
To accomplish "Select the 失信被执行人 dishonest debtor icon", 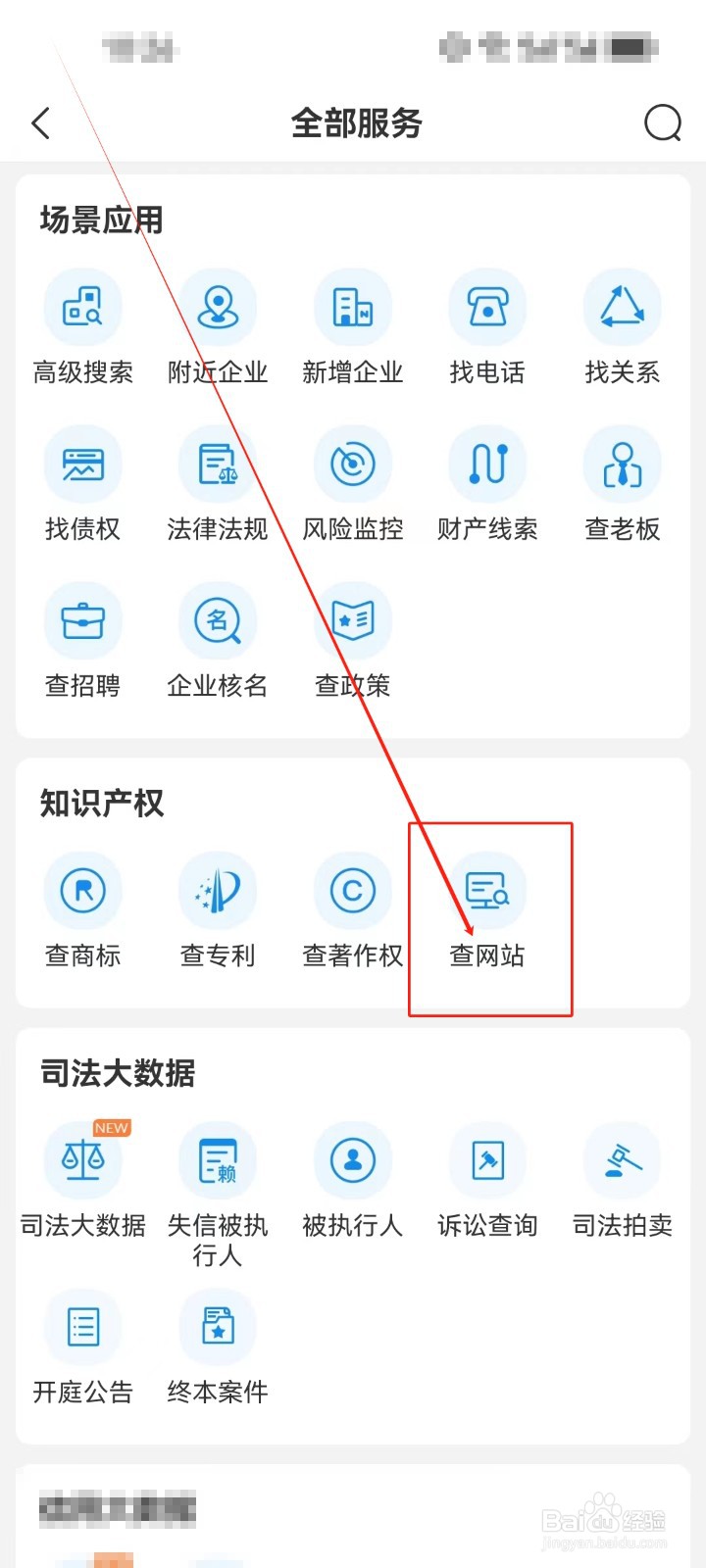I will click(218, 1160).
